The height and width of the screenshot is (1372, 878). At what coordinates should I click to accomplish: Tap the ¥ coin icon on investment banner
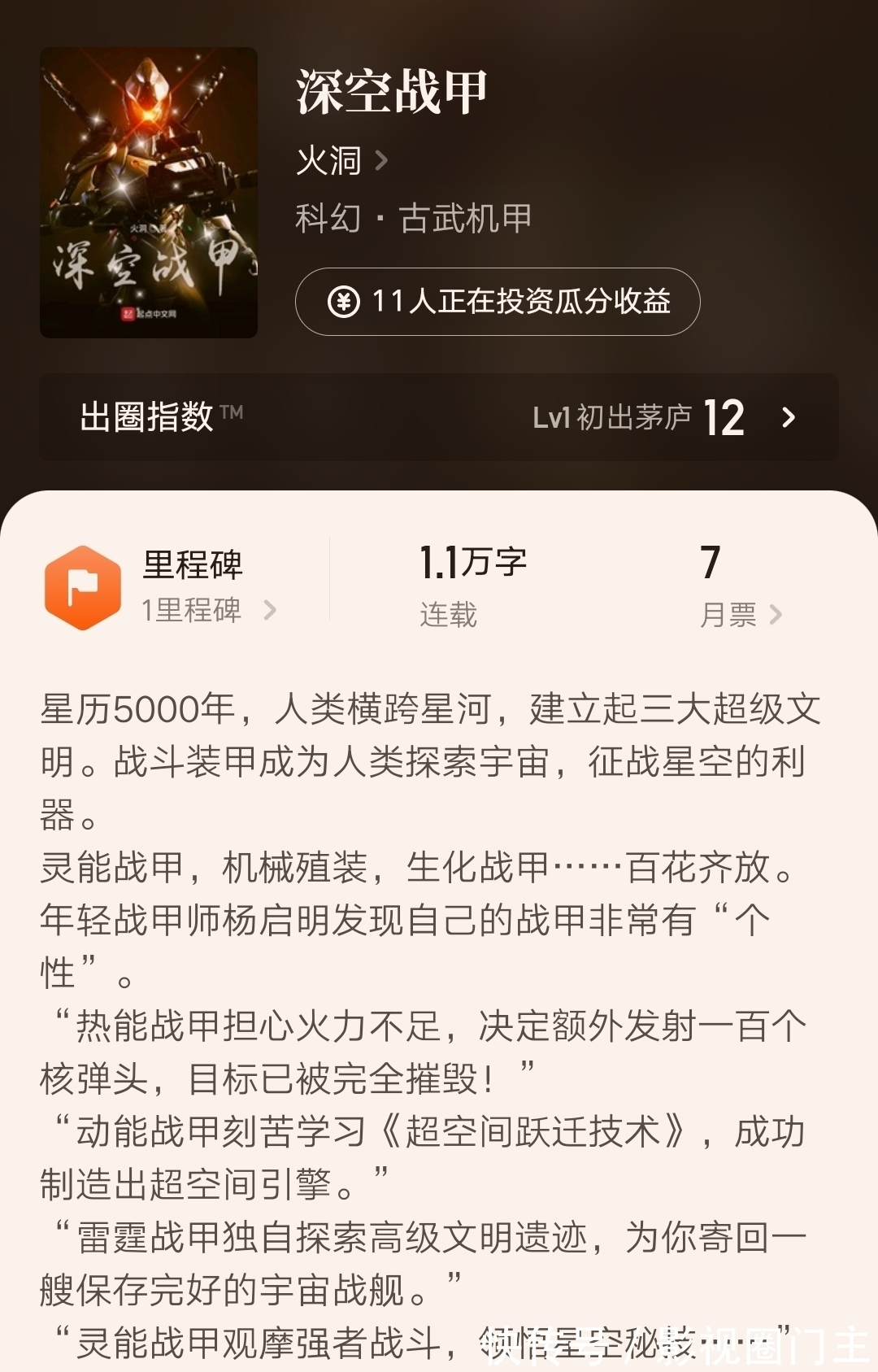(346, 302)
